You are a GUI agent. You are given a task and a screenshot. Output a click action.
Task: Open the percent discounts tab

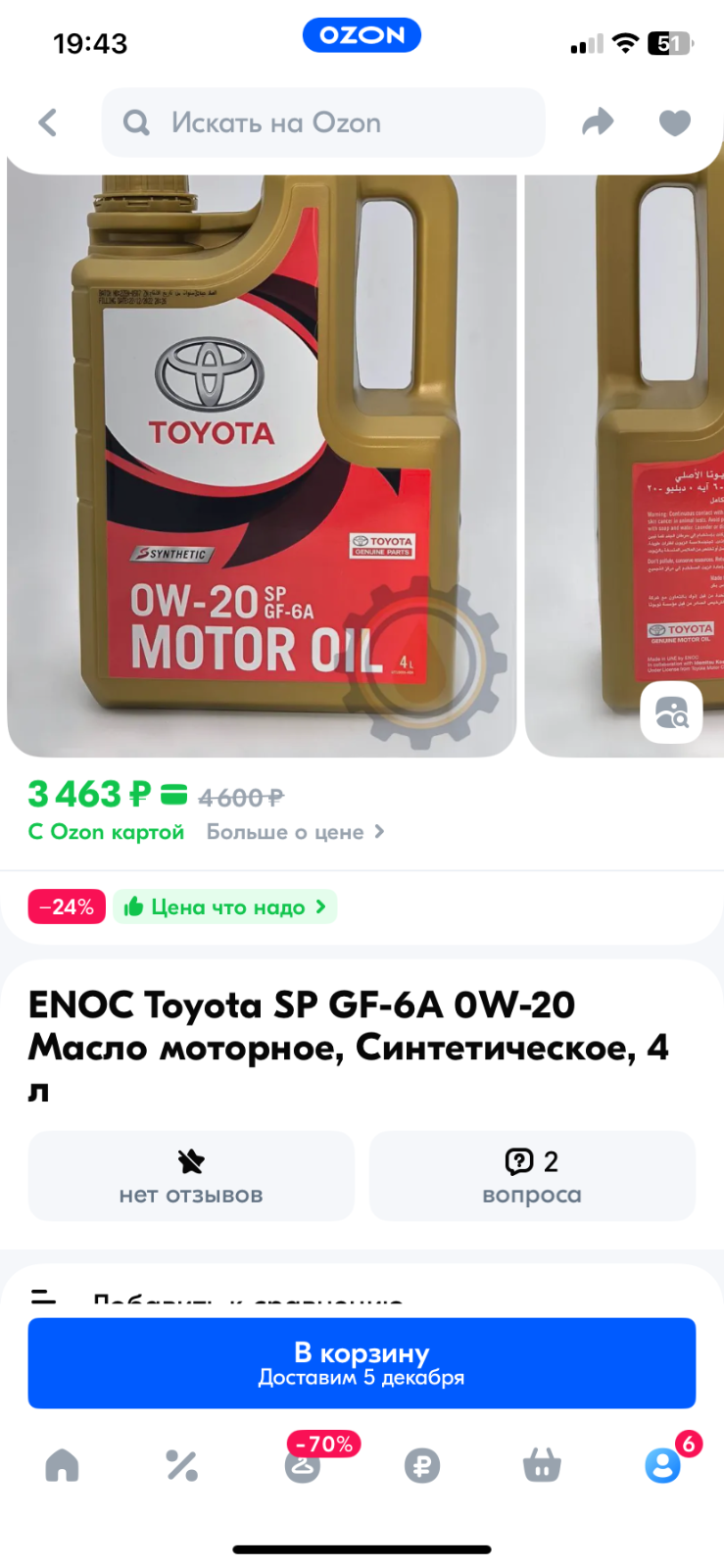tap(182, 1465)
